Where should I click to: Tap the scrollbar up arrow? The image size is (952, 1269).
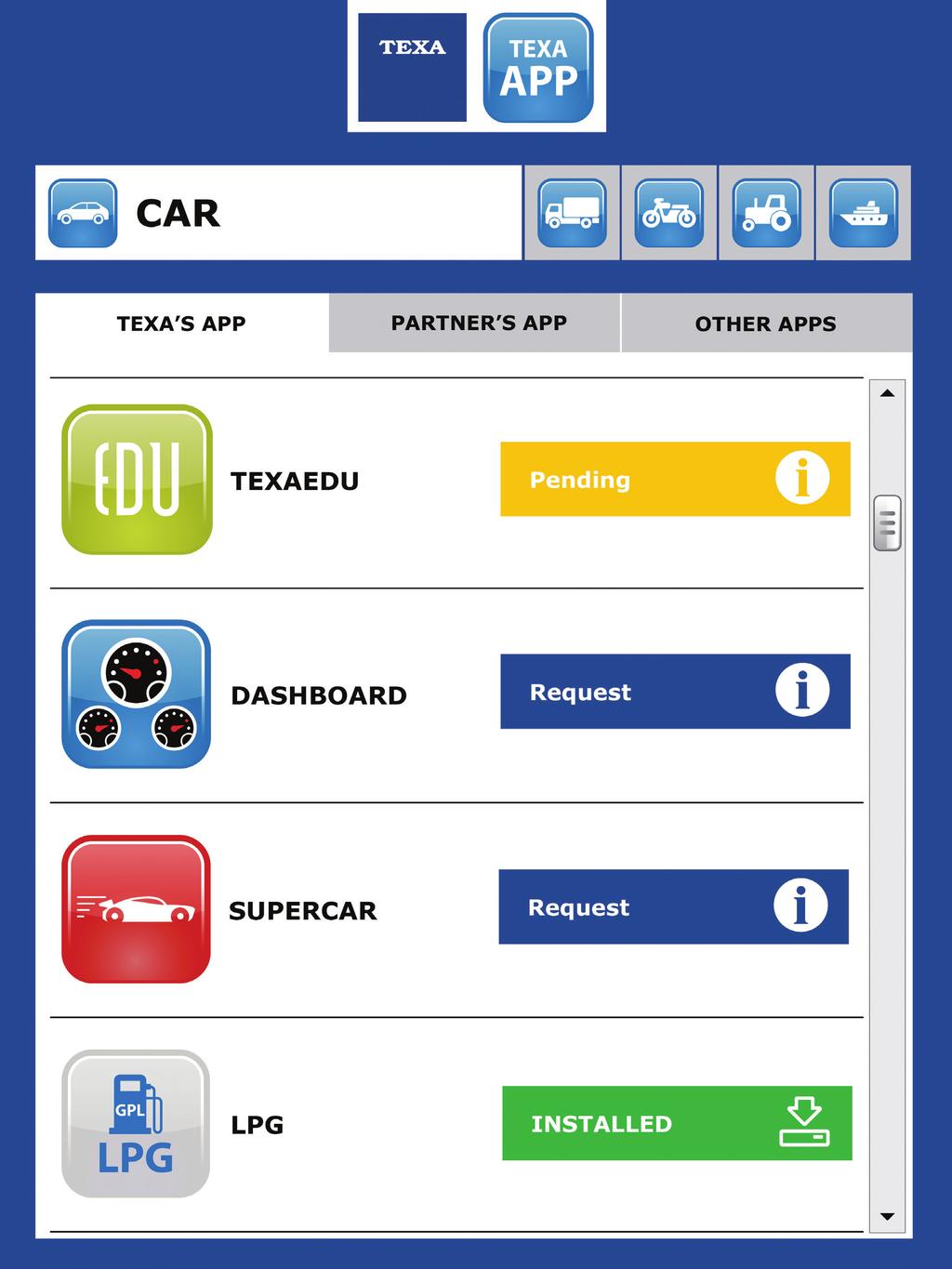(x=887, y=393)
